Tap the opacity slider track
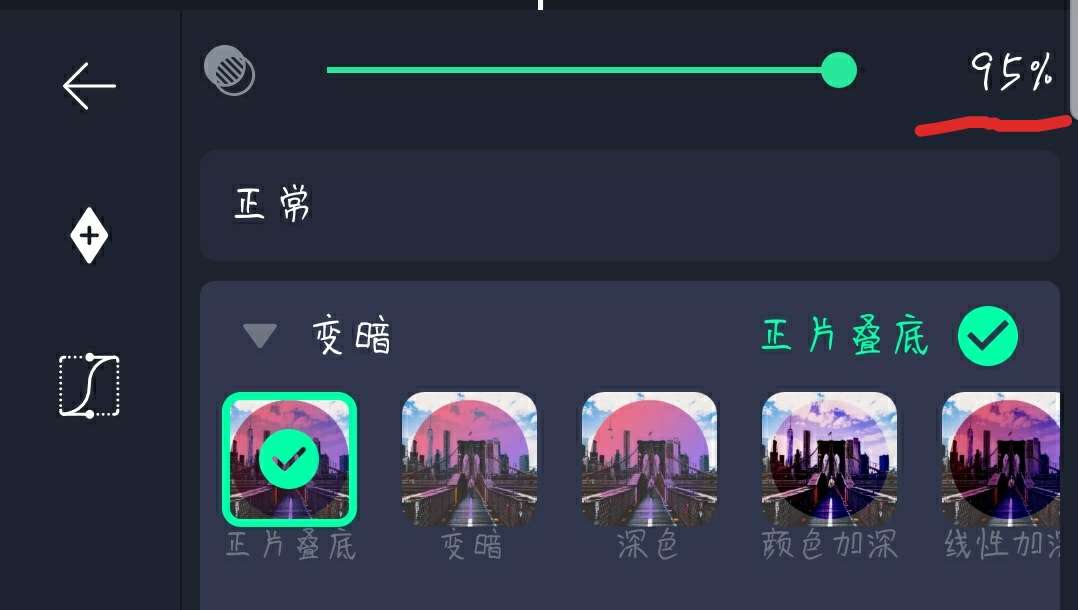 click(x=580, y=71)
